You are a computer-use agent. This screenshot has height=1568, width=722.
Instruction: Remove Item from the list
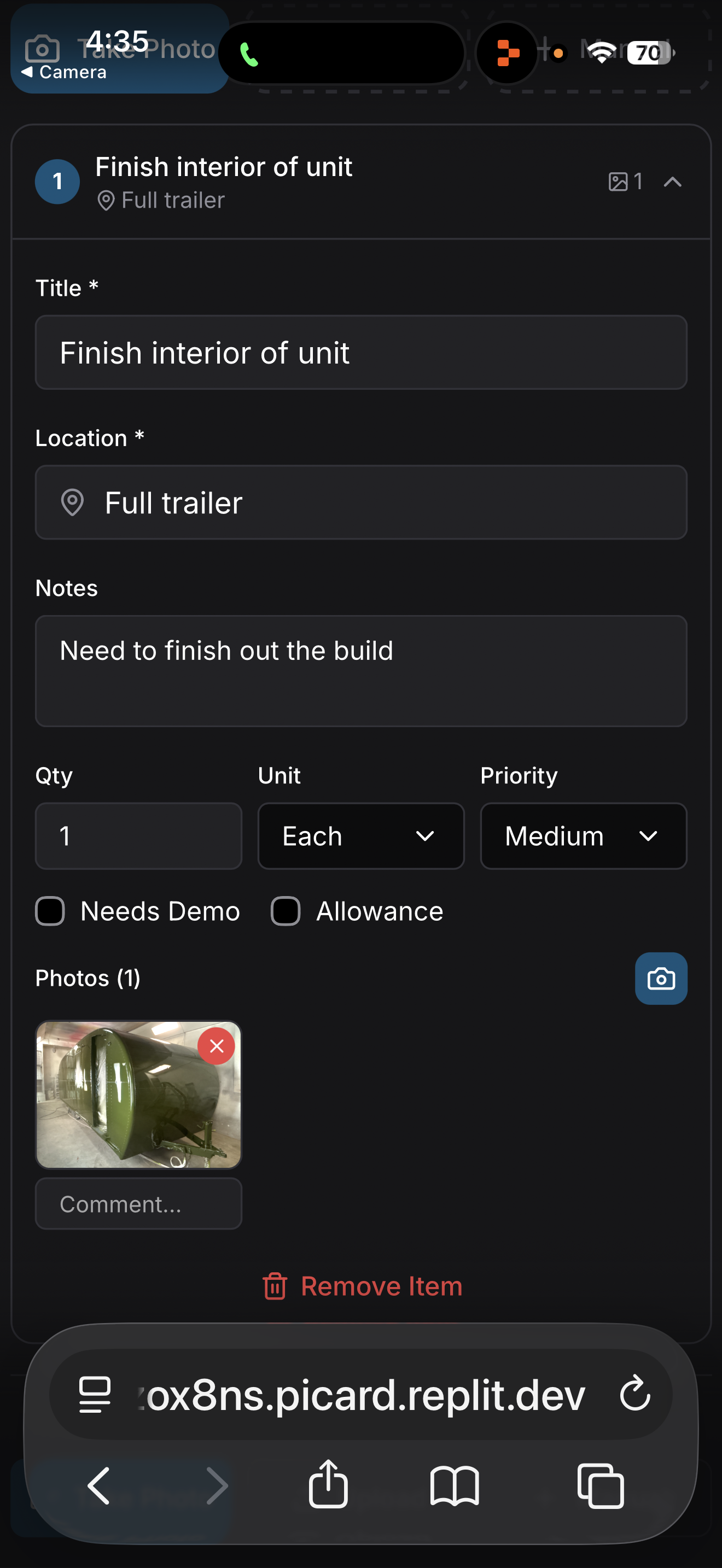coord(362,1286)
